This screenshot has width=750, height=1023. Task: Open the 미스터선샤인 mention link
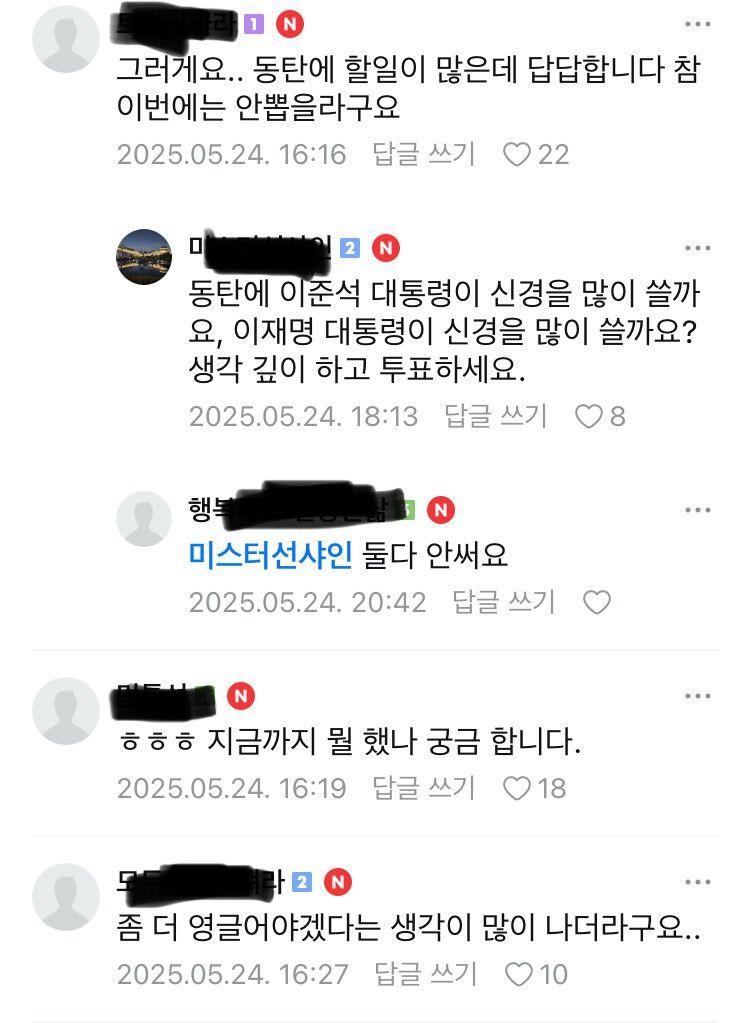271,556
